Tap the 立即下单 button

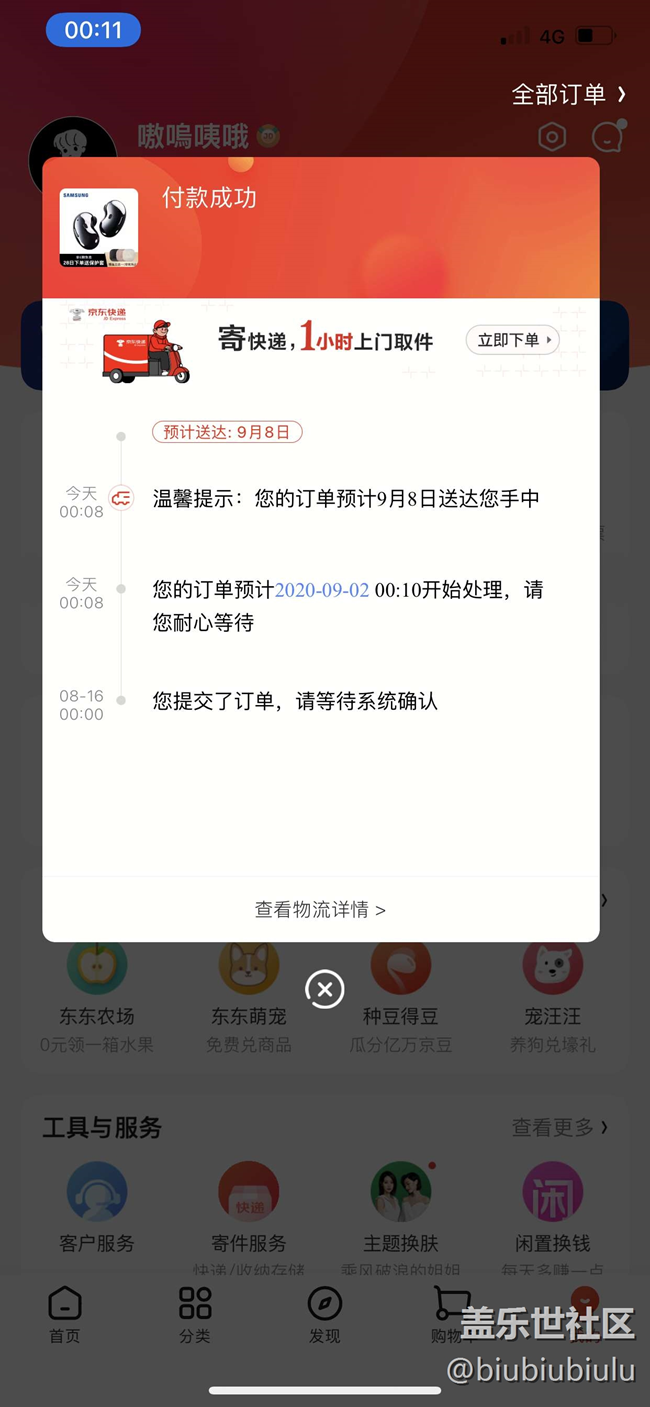click(512, 340)
